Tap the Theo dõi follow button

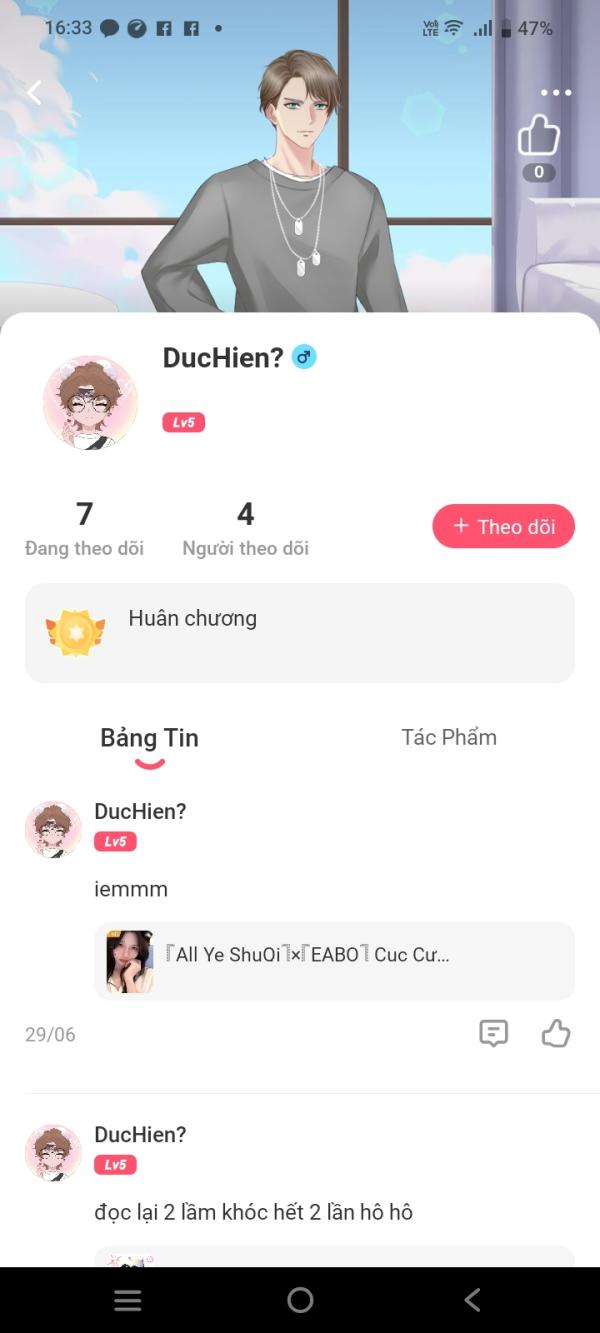[503, 527]
